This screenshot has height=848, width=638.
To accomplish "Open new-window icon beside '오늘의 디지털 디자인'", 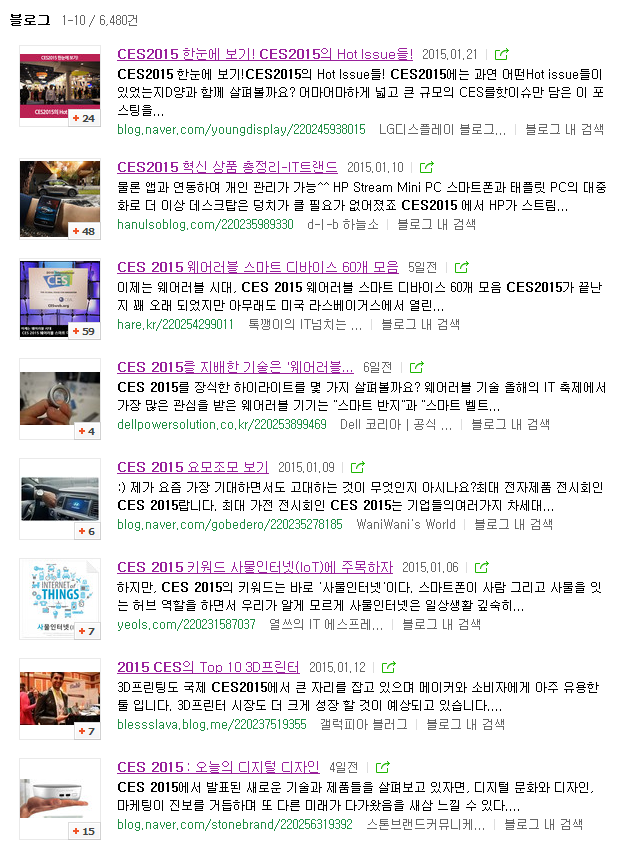I will point(377,767).
